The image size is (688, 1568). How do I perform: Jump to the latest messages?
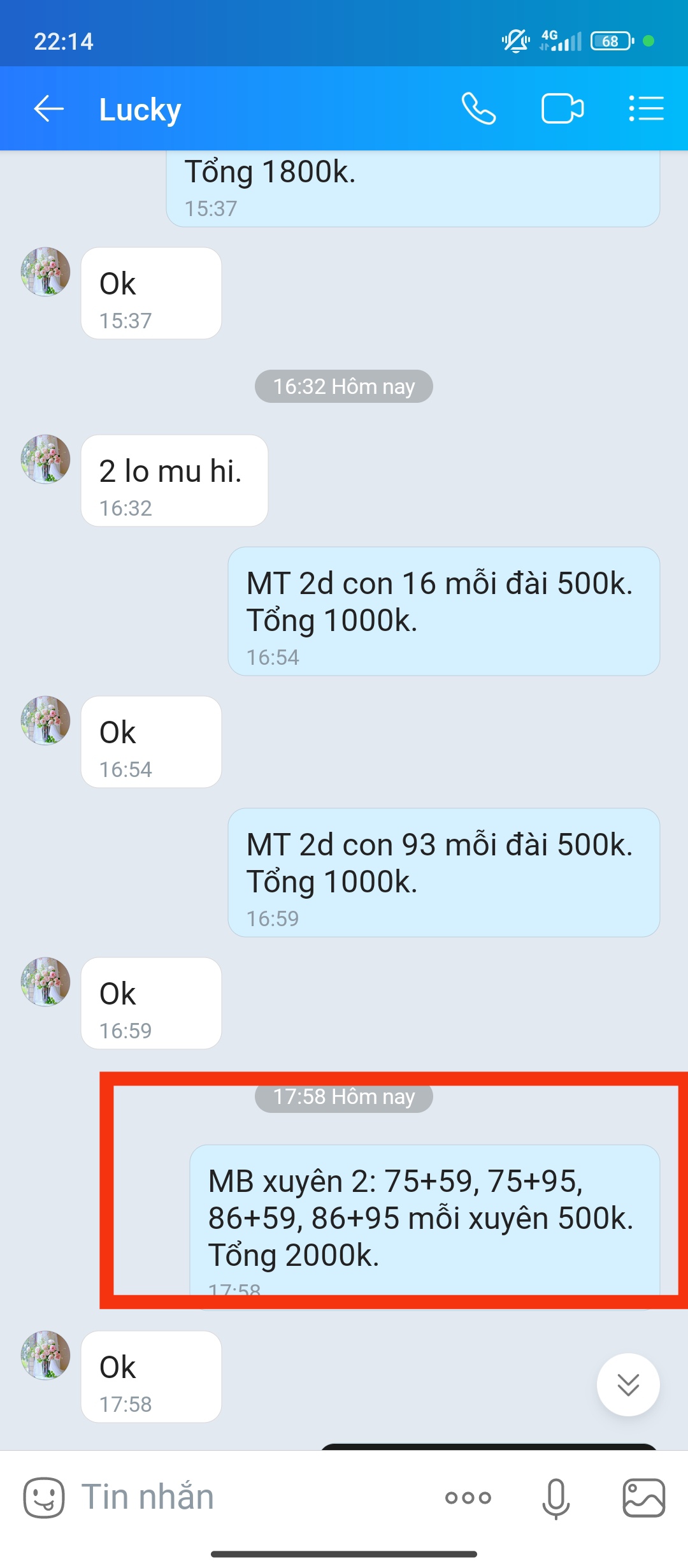point(628,1384)
